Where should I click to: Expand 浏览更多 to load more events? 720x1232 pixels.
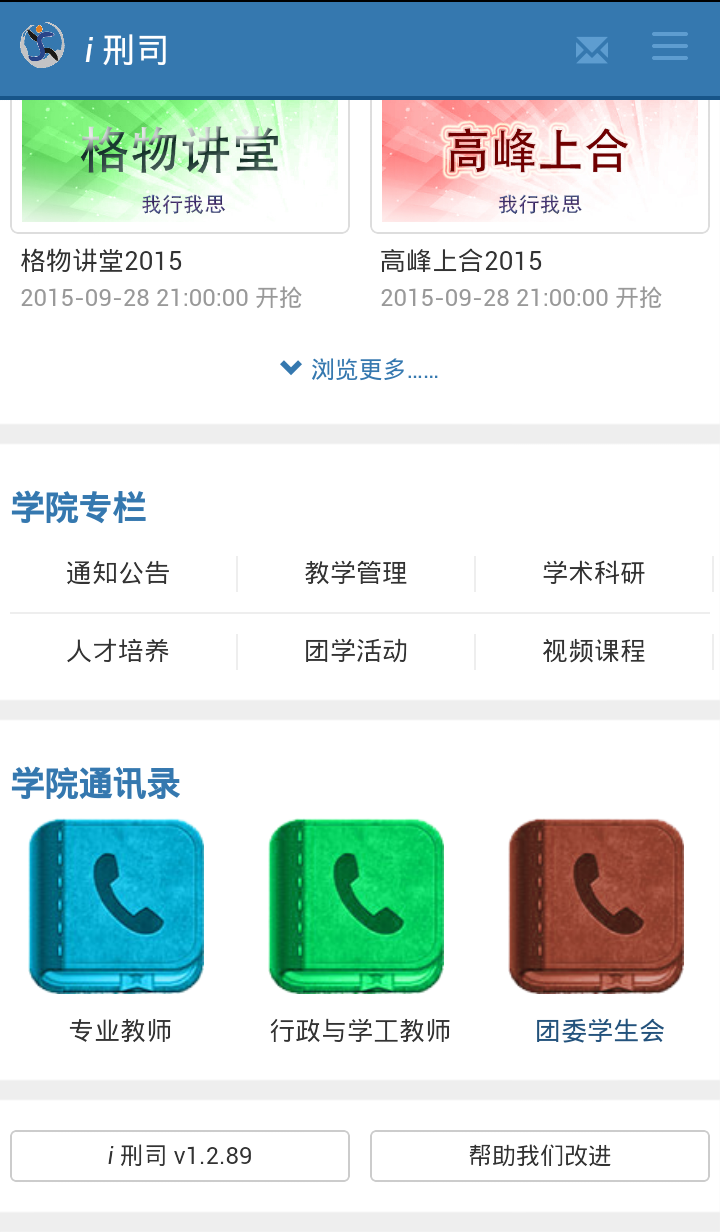click(x=375, y=369)
